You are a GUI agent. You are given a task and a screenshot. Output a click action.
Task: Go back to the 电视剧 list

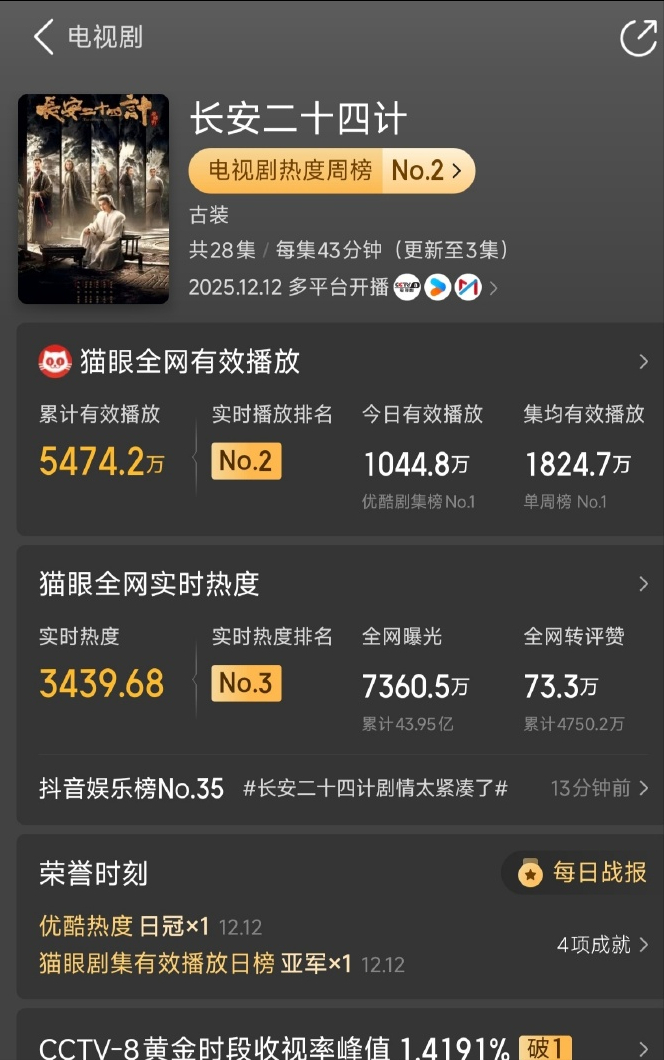[x=45, y=38]
